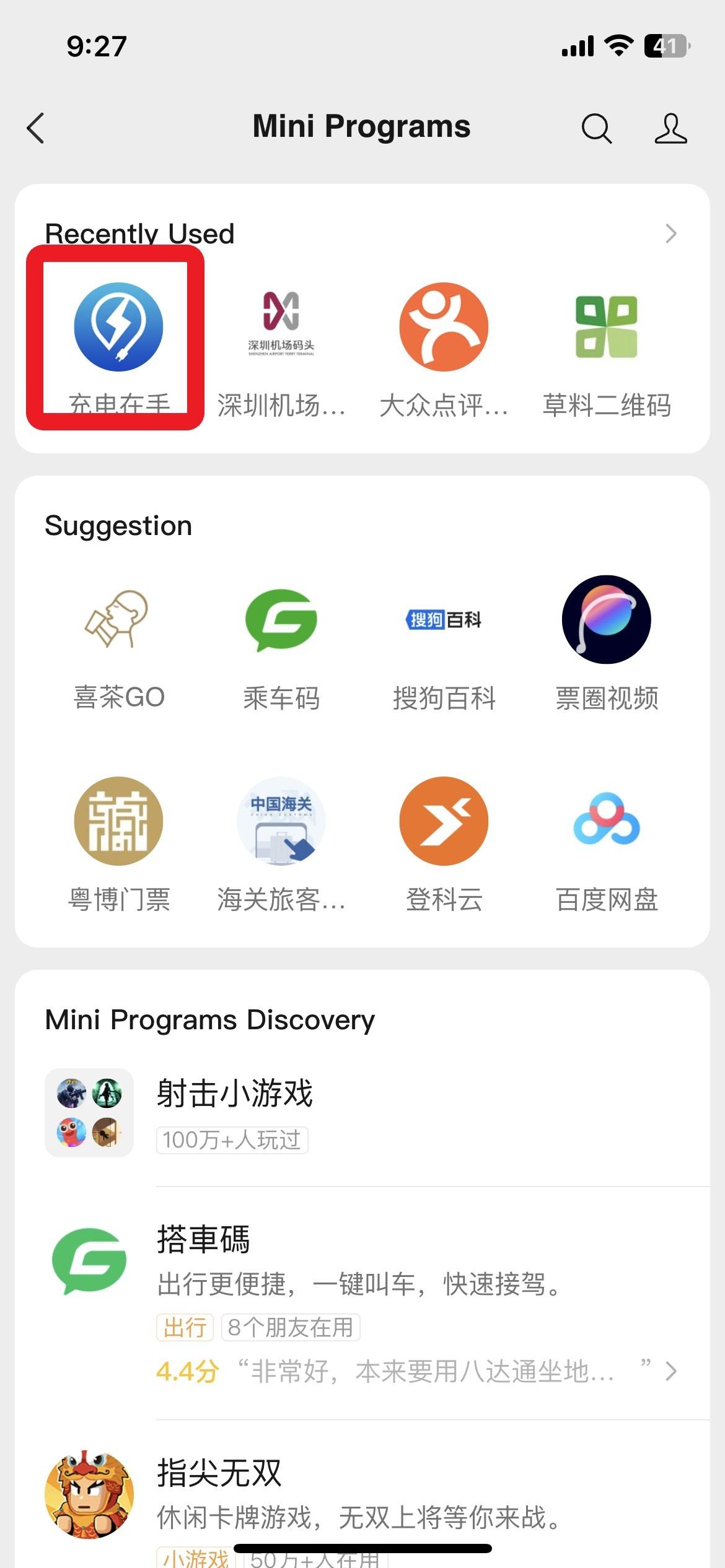Open 粤博门票 mini program
This screenshot has width=725, height=1568.
(118, 821)
